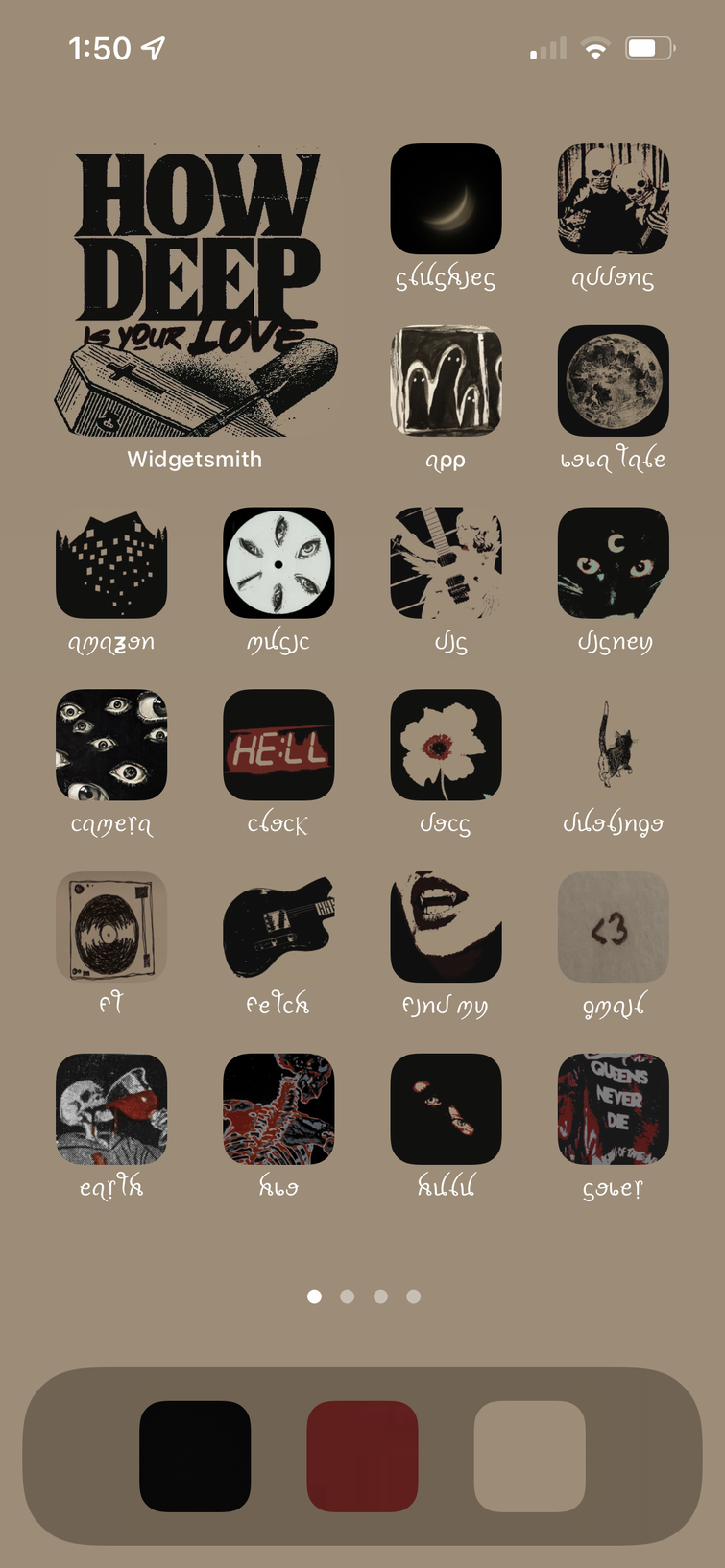Launch the duolingo app

[613, 745]
